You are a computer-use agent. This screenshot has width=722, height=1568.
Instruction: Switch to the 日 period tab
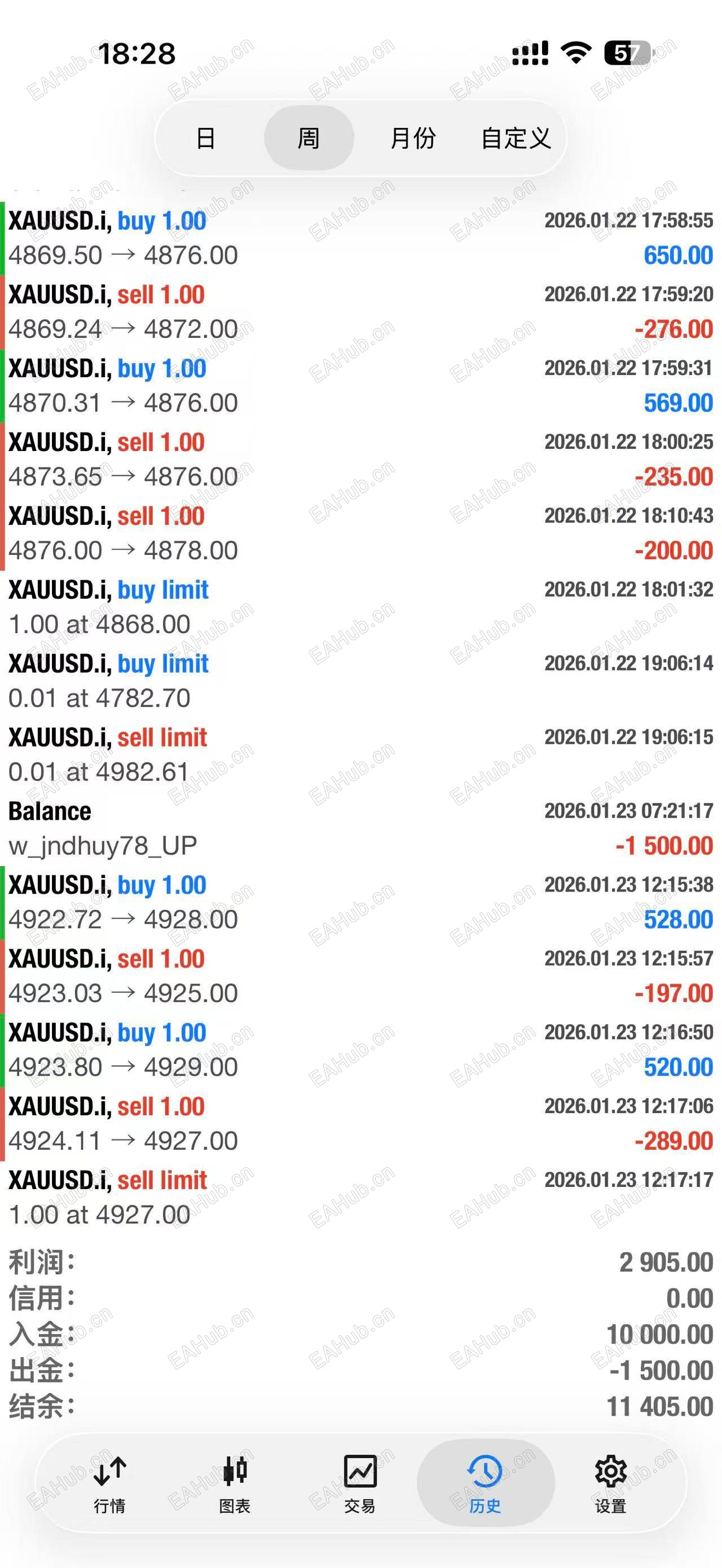206,138
